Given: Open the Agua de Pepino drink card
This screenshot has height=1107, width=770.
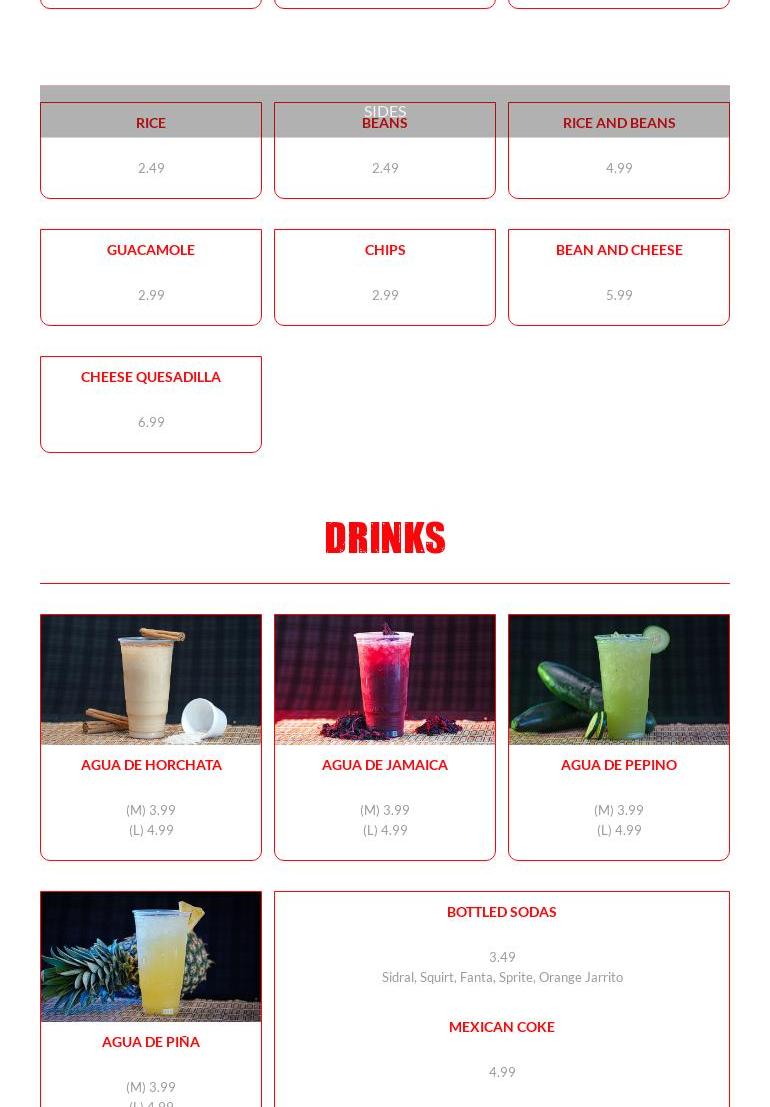Looking at the screenshot, I should (x=619, y=737).
